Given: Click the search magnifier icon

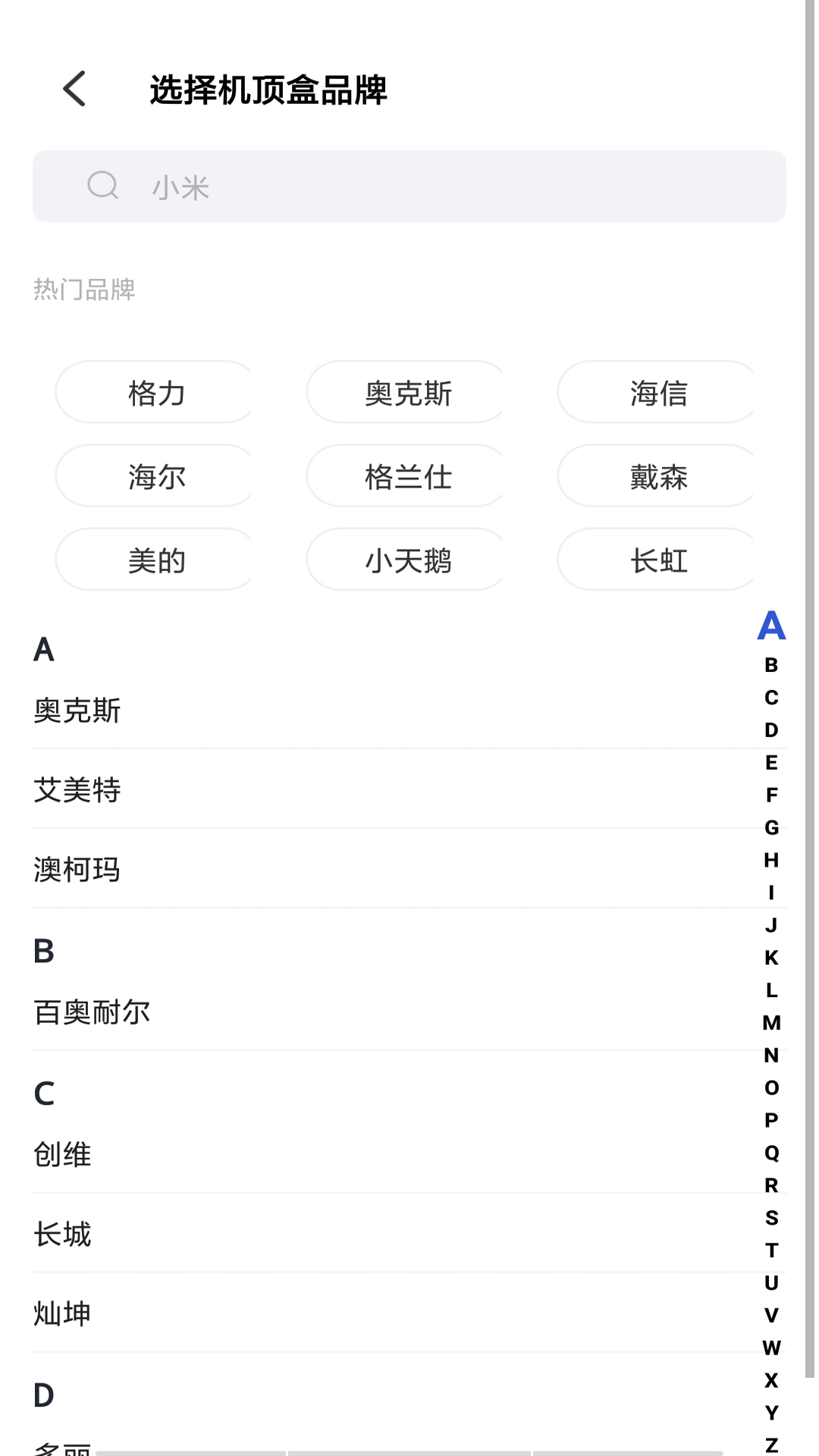Looking at the screenshot, I should tap(104, 186).
